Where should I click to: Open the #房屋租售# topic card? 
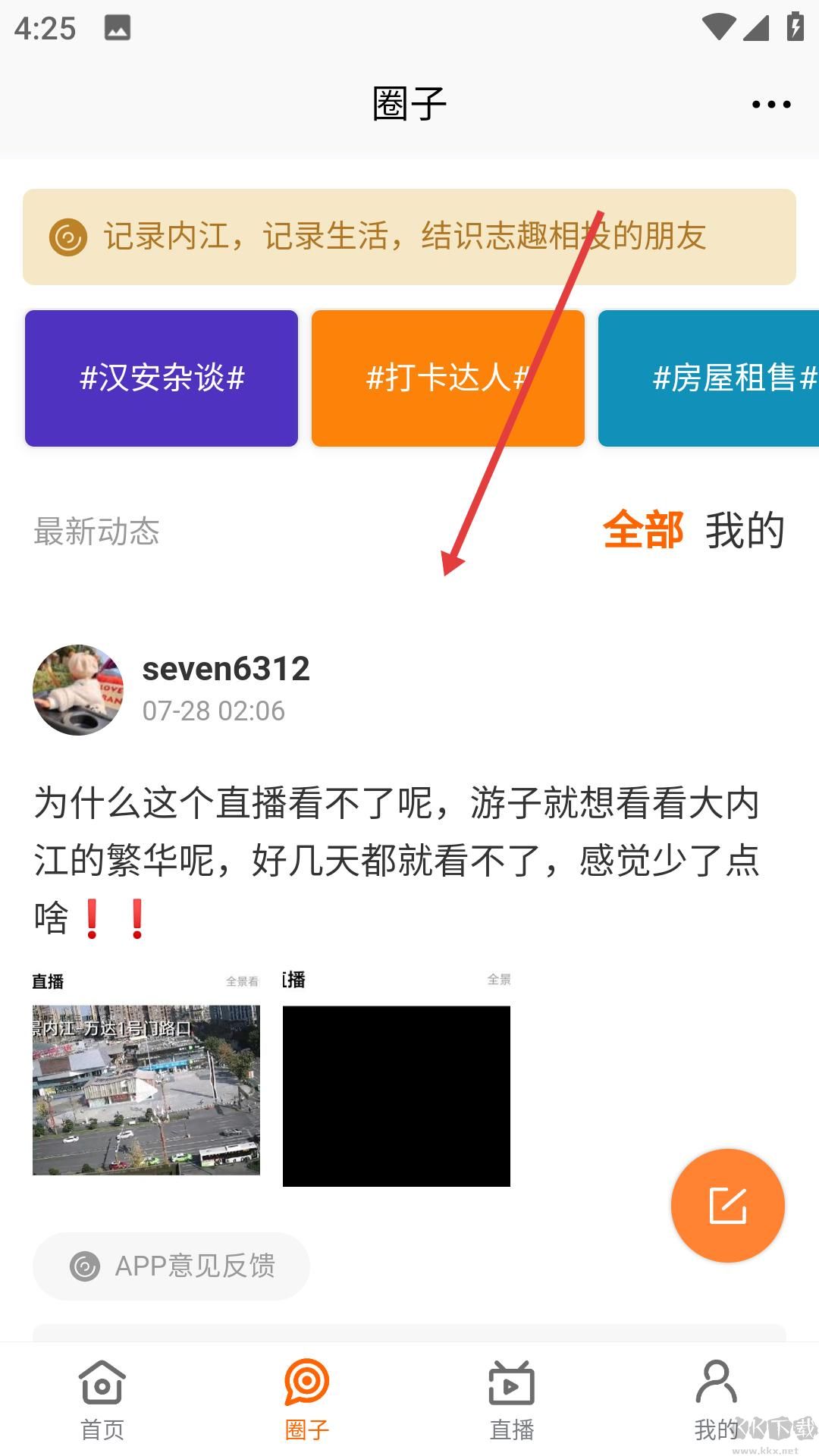709,378
